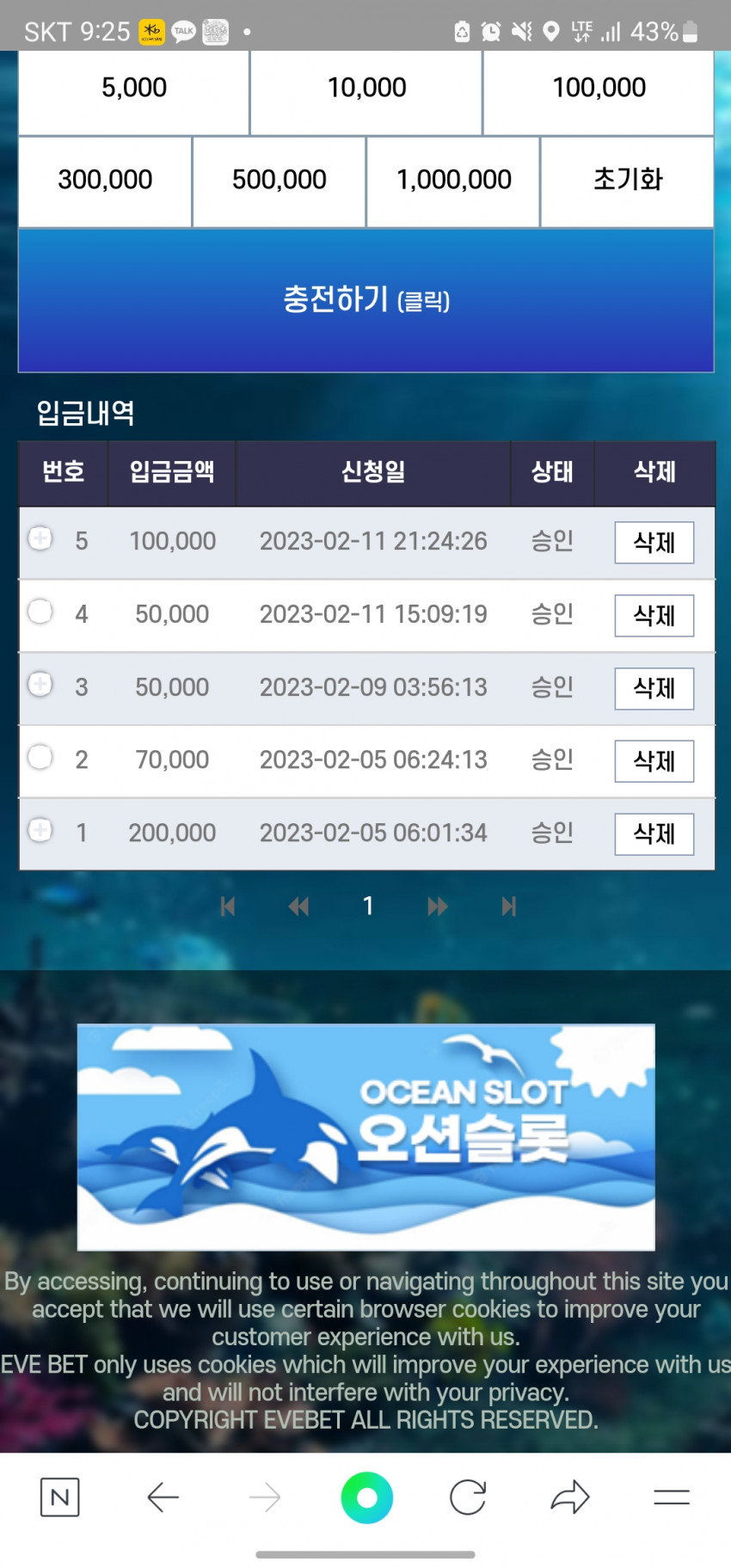Viewport: 731px width, 1568px height.
Task: Tap the 1,000,000 amount button
Action: 453,181
